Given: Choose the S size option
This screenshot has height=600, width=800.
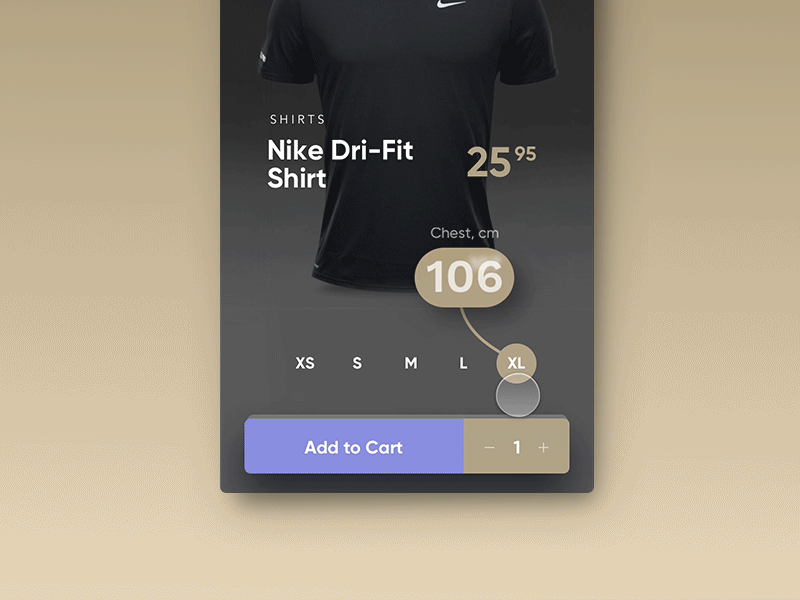Looking at the screenshot, I should coord(357,363).
